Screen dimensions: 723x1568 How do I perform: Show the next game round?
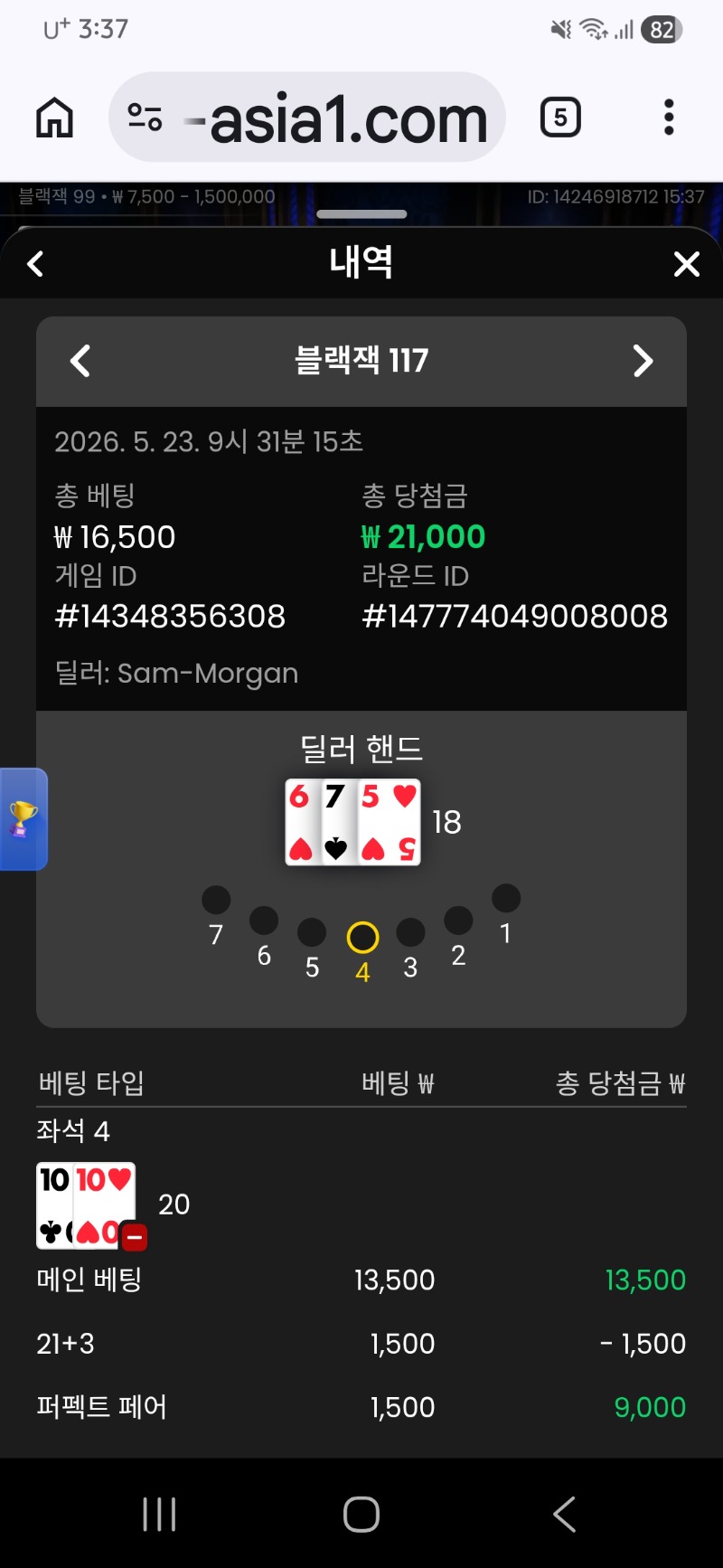643,361
